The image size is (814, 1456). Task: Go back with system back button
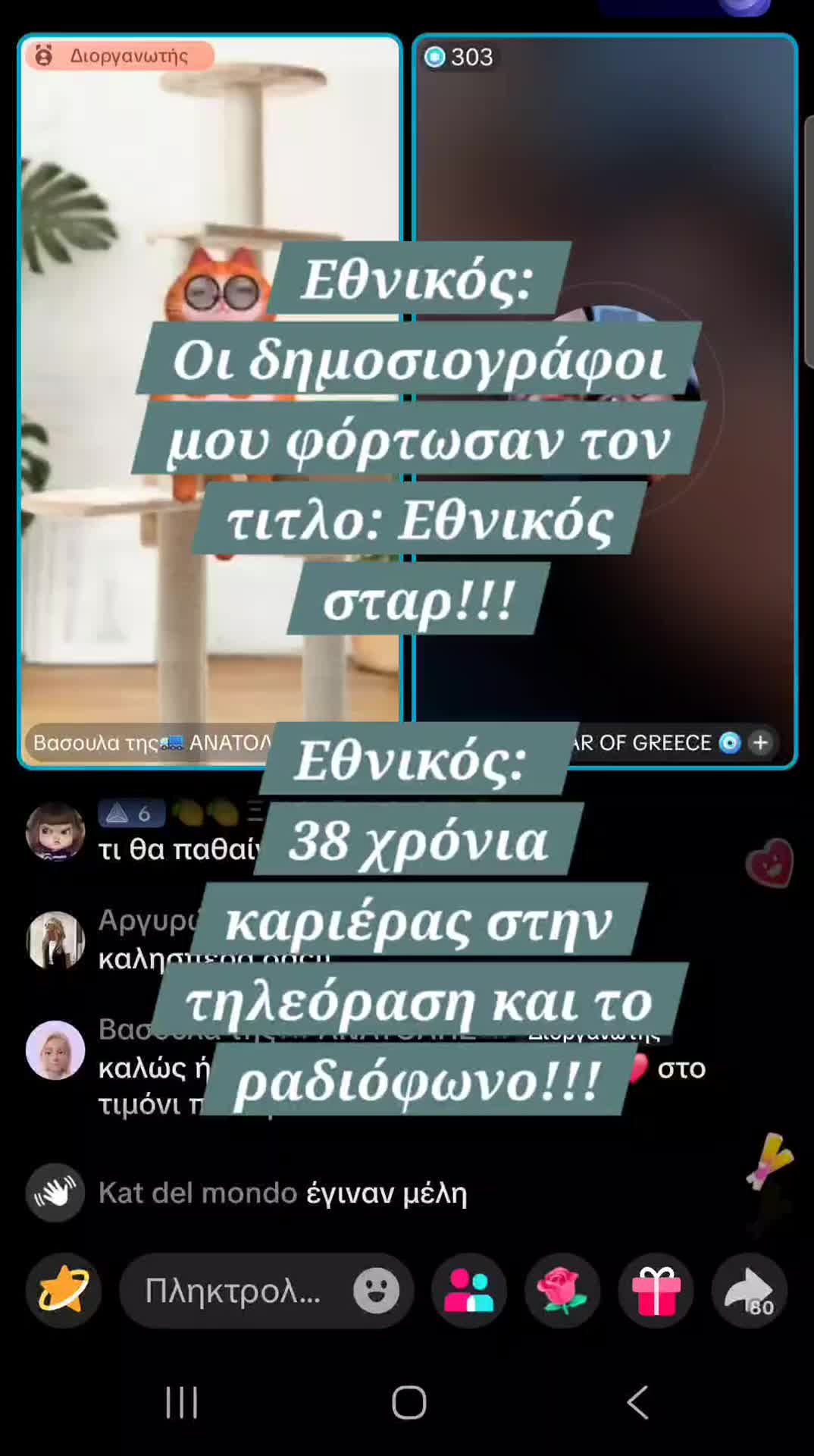(x=637, y=1402)
